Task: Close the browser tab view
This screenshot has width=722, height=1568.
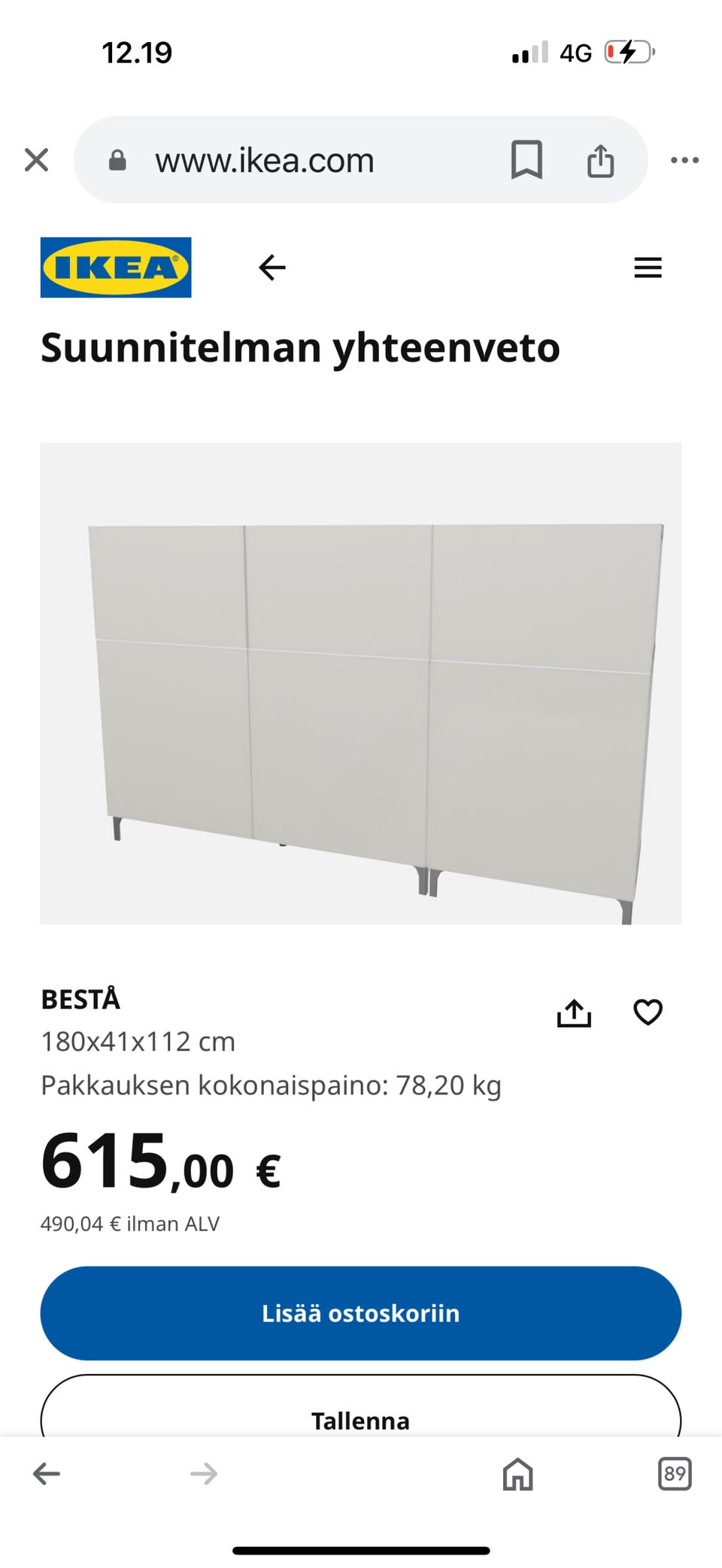Action: click(x=36, y=160)
